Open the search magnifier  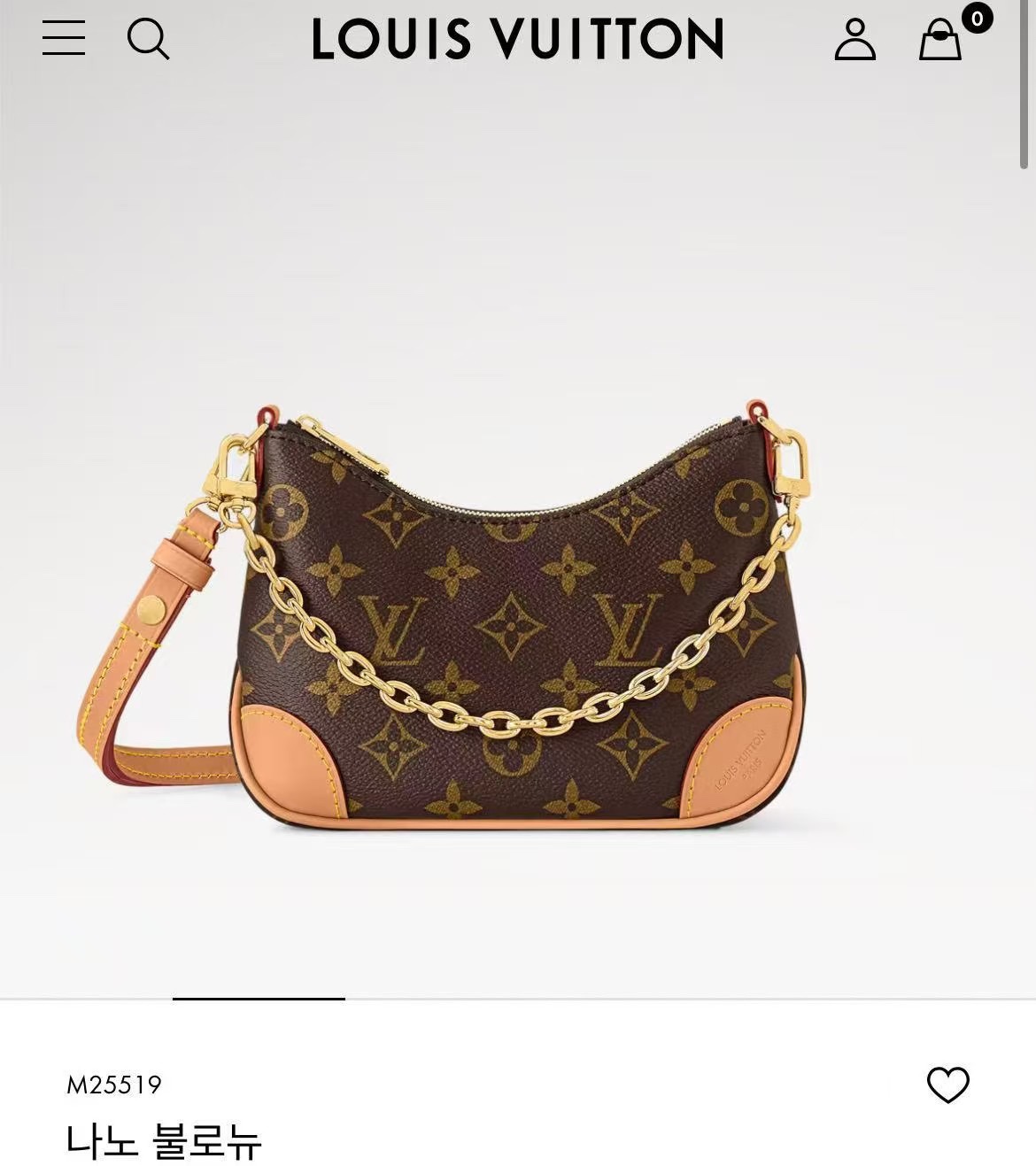148,39
